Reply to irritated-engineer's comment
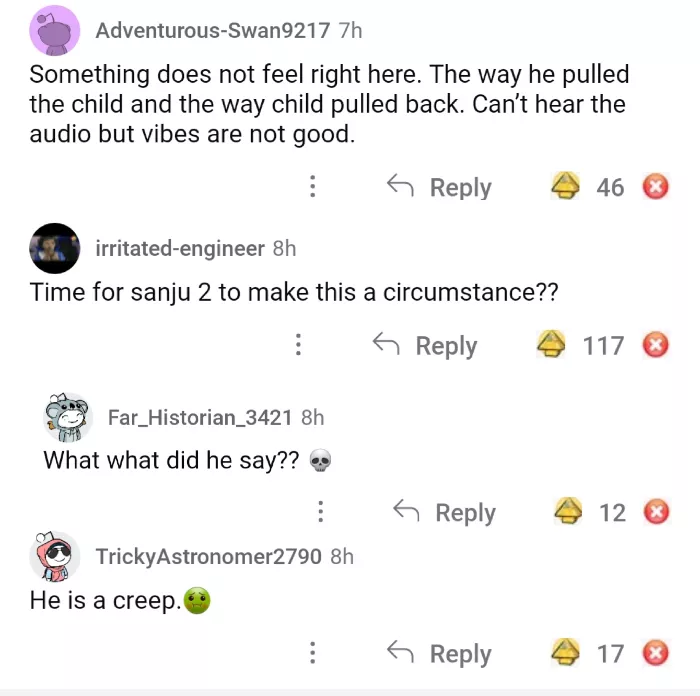This screenshot has height=696, width=700. [425, 345]
